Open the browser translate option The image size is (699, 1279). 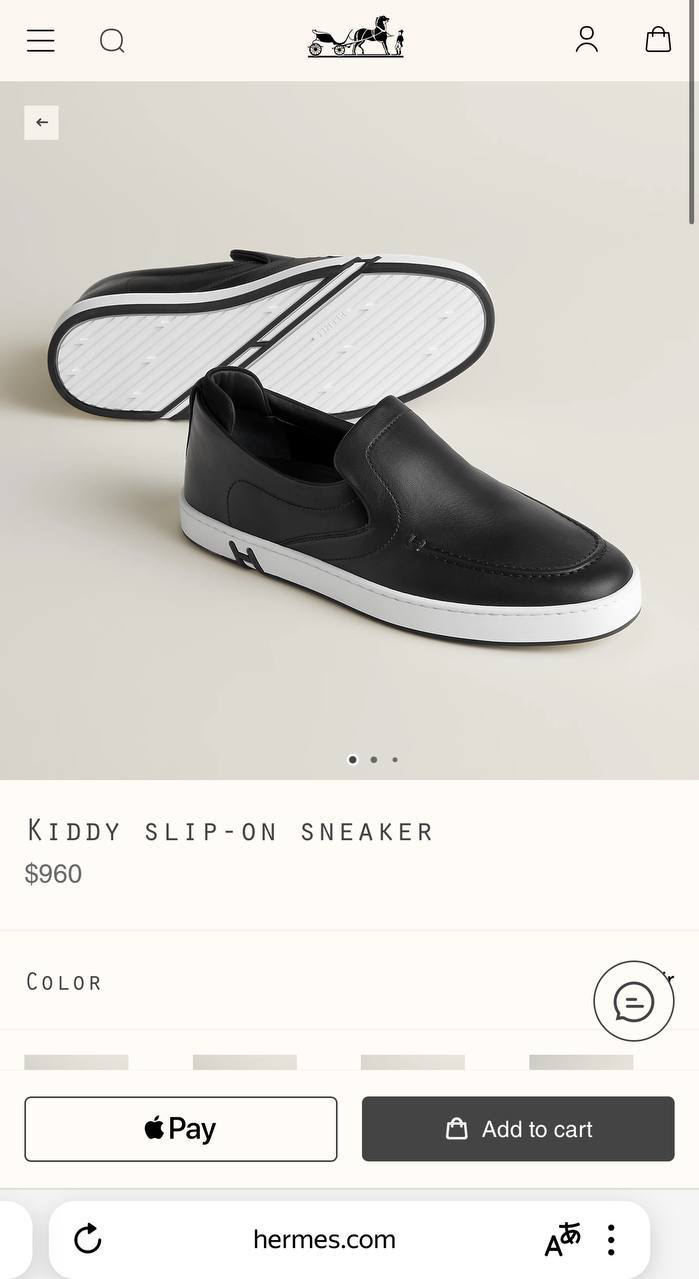(x=562, y=1239)
